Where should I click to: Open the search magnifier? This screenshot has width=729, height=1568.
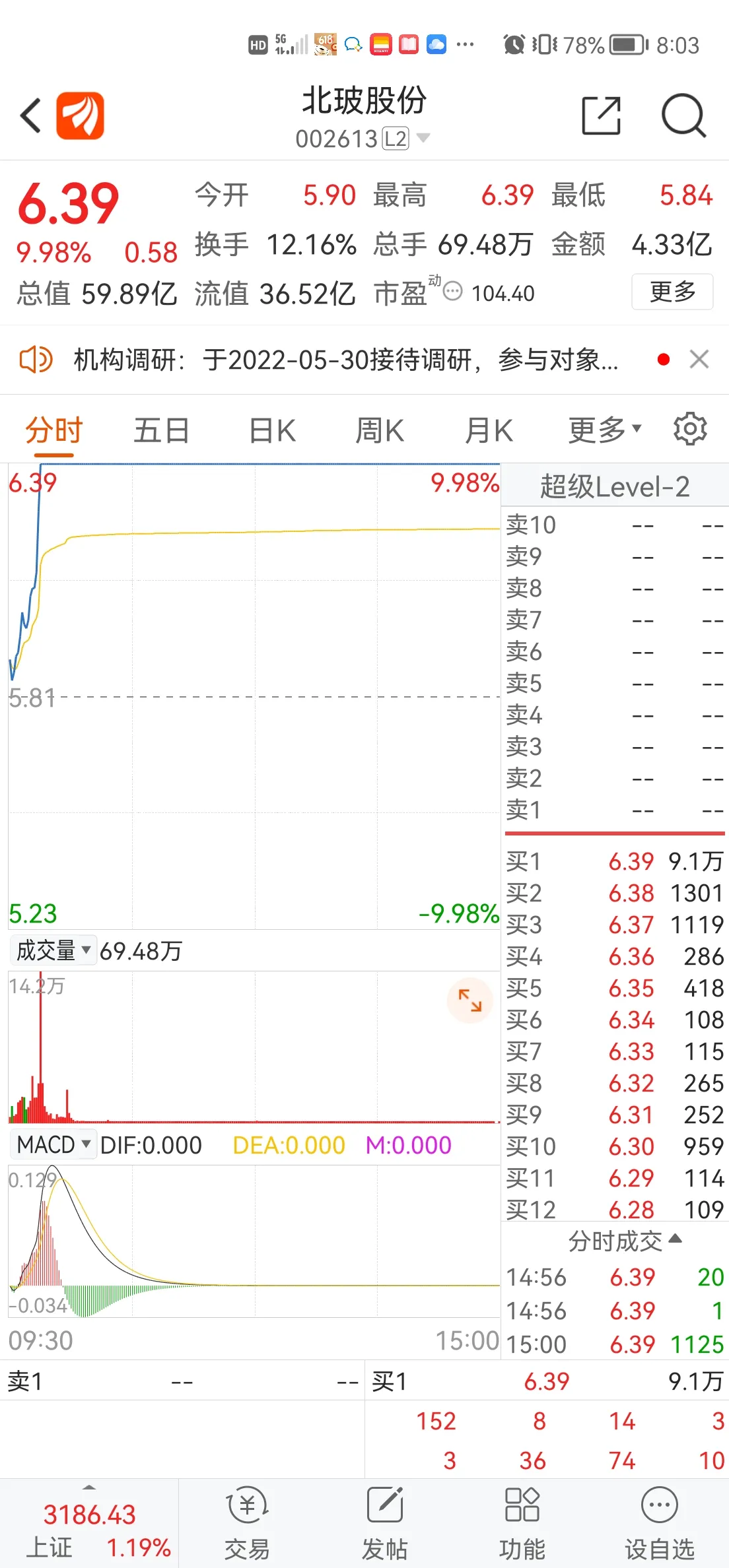click(x=684, y=115)
